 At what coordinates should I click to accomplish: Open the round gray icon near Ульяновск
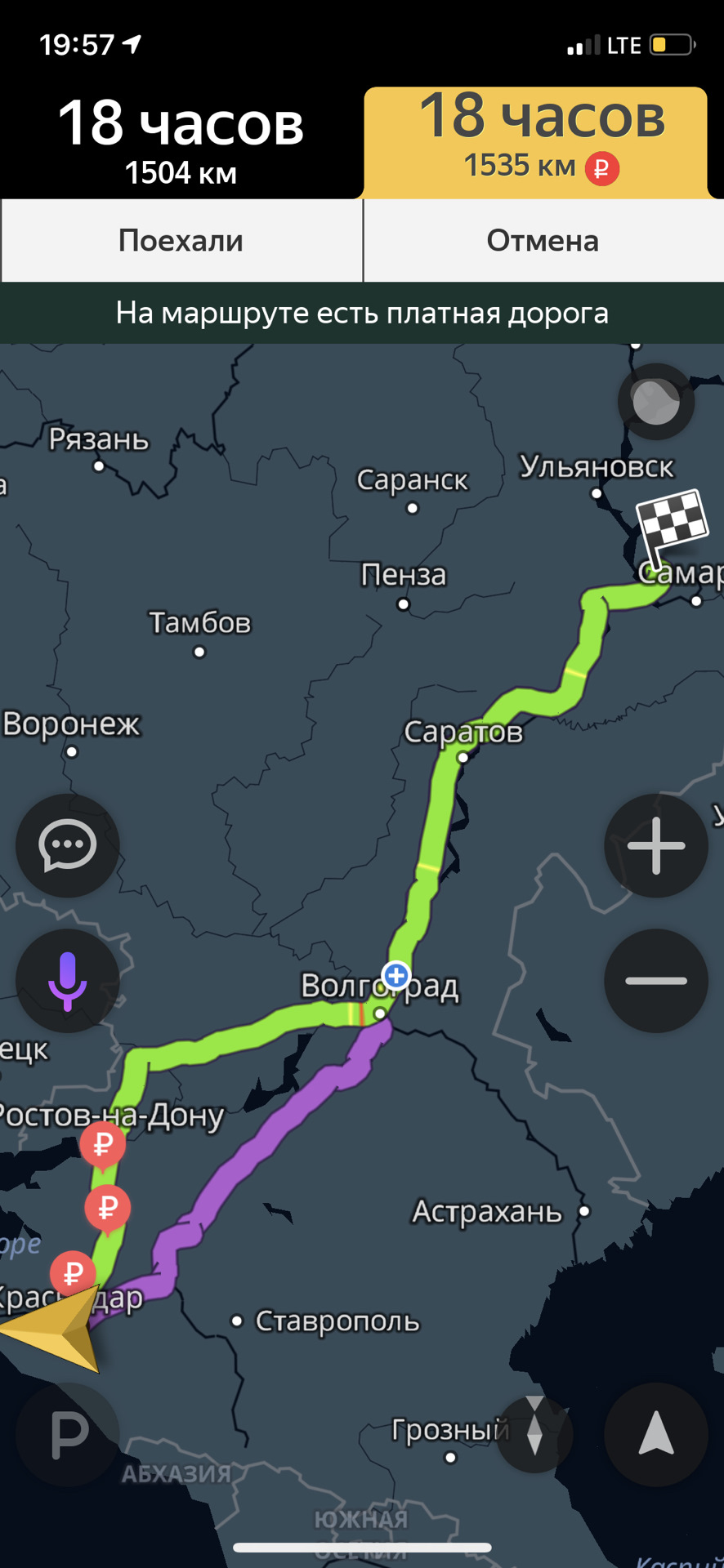pyautogui.click(x=655, y=401)
